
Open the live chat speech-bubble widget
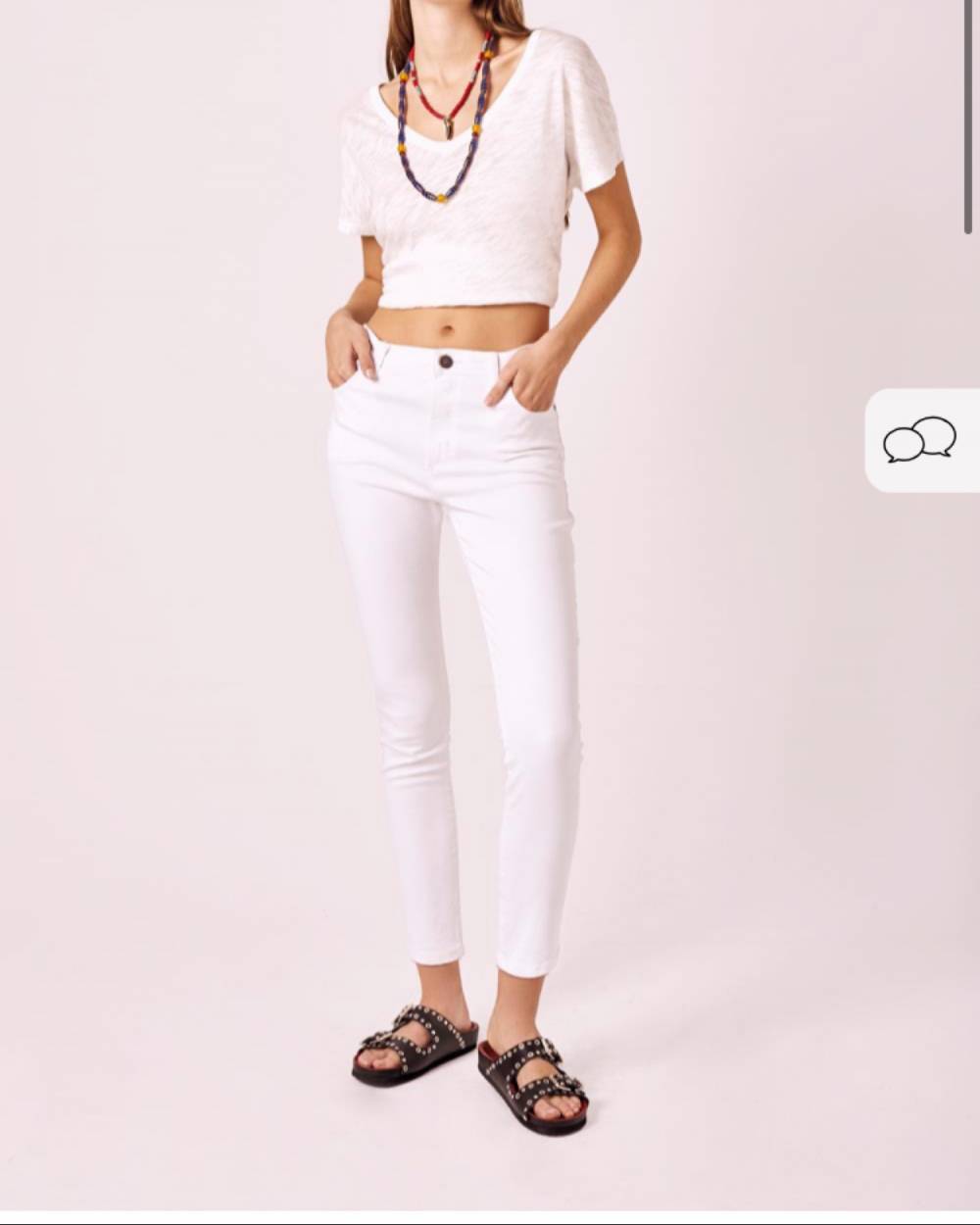pos(920,440)
